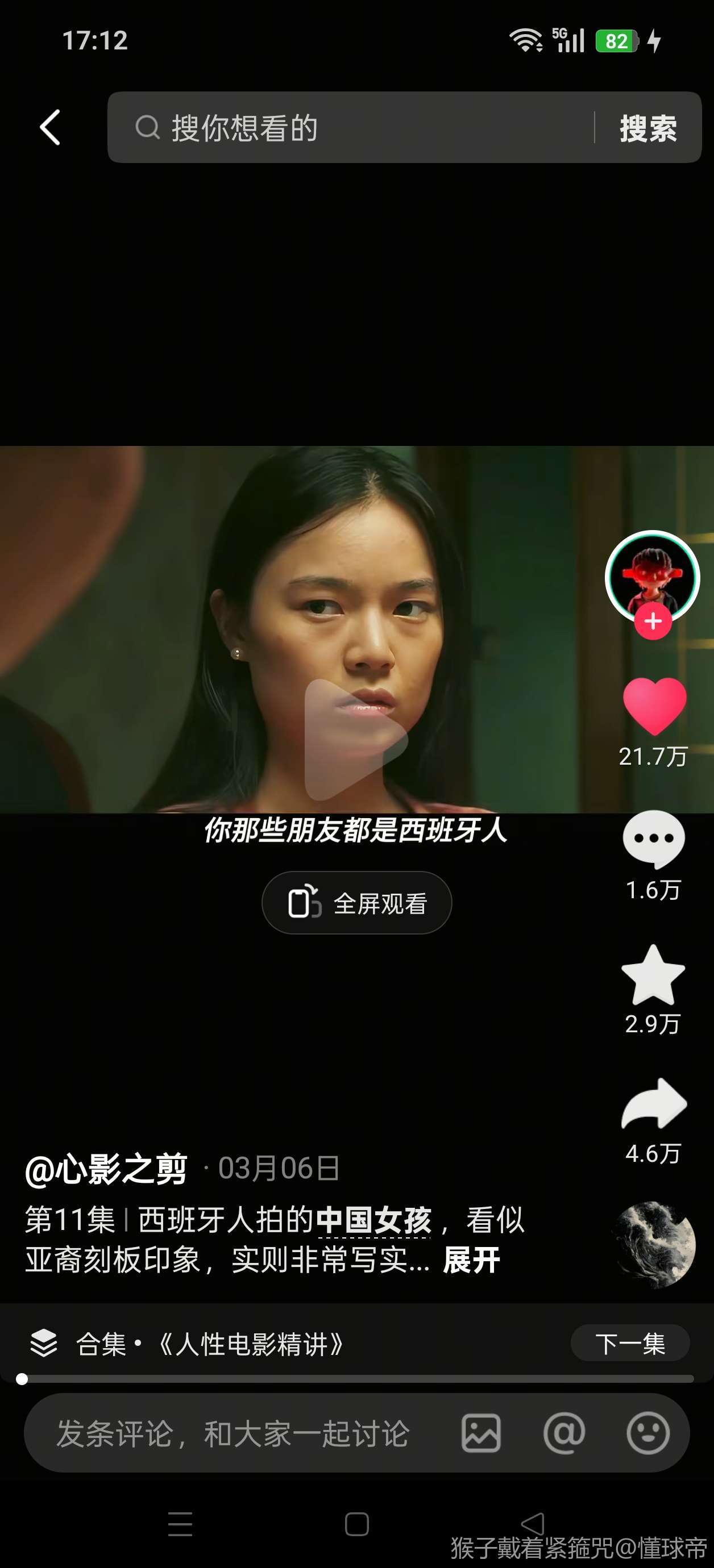Open the spinning music disc

tap(653, 1244)
